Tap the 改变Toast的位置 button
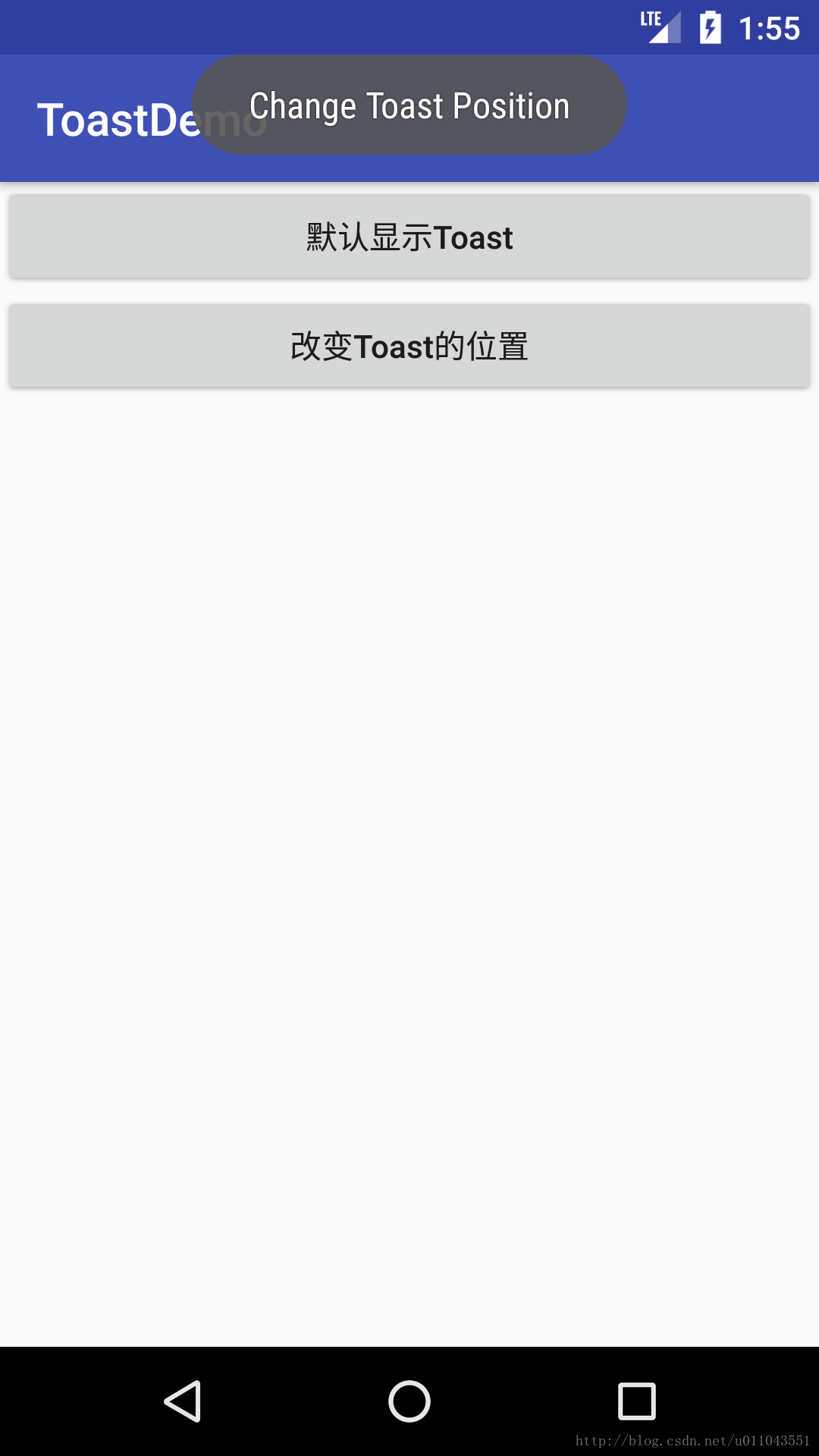The height and width of the screenshot is (1456, 819). 409,346
